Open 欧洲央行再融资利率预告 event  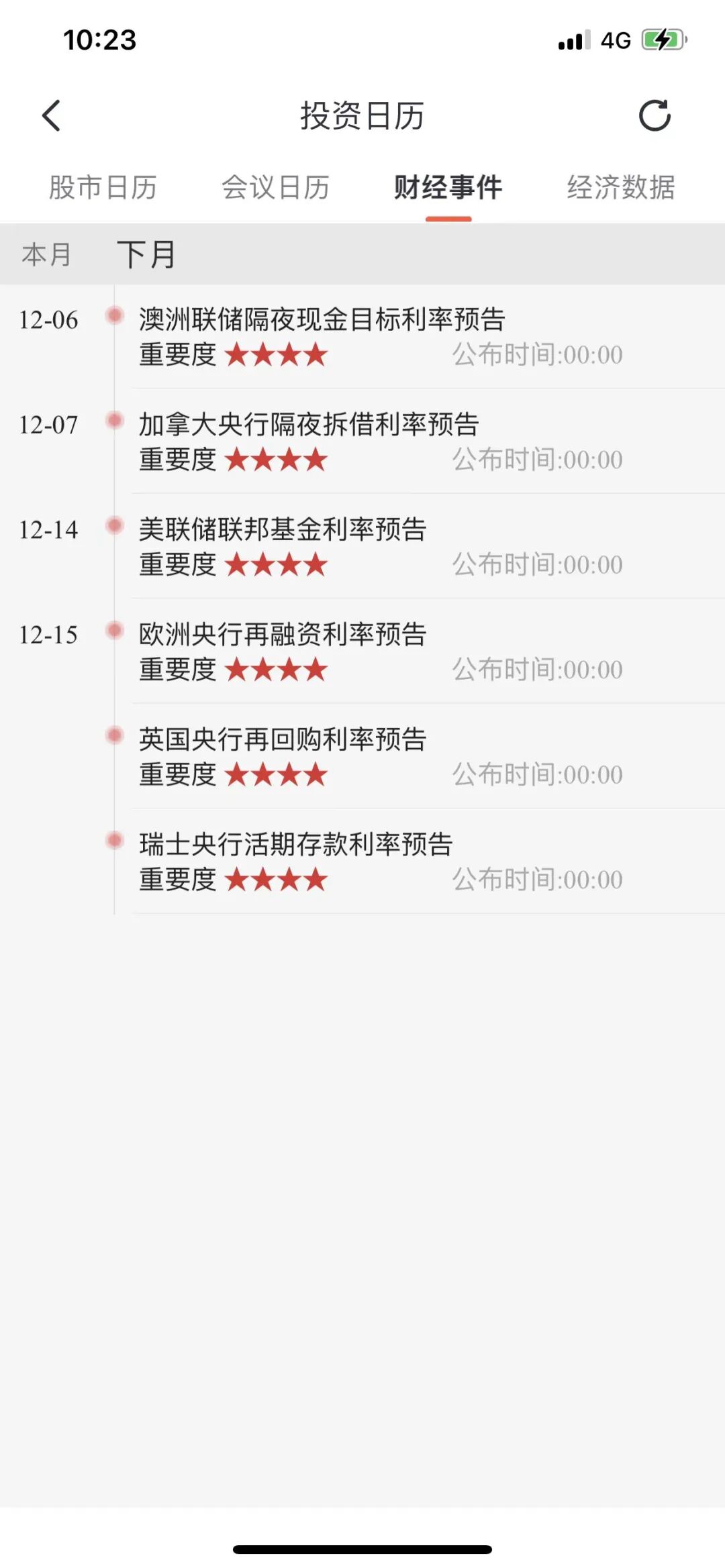coord(428,651)
